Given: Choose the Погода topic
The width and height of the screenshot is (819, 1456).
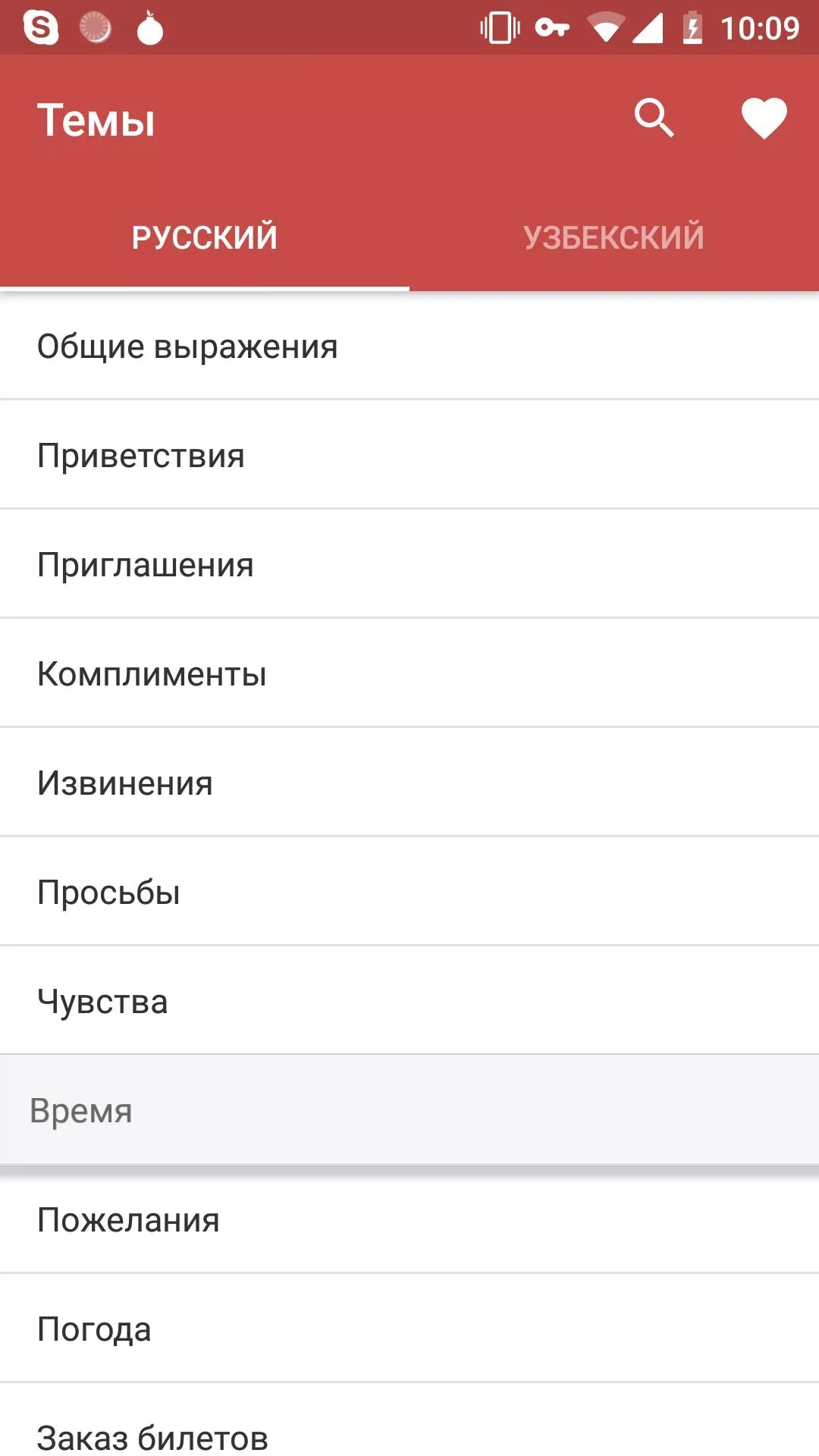Looking at the screenshot, I should click(x=409, y=1329).
